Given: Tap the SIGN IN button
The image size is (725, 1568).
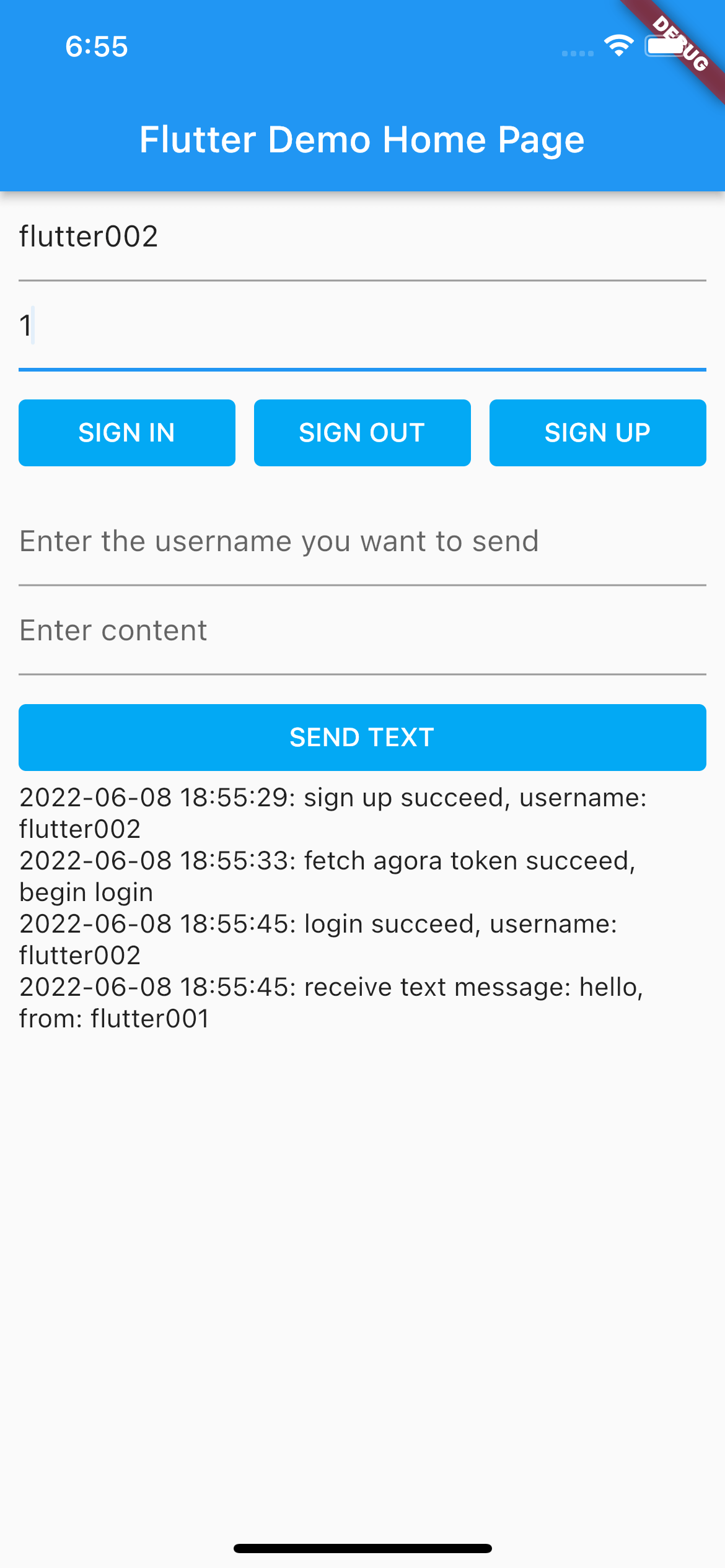Looking at the screenshot, I should tap(127, 433).
